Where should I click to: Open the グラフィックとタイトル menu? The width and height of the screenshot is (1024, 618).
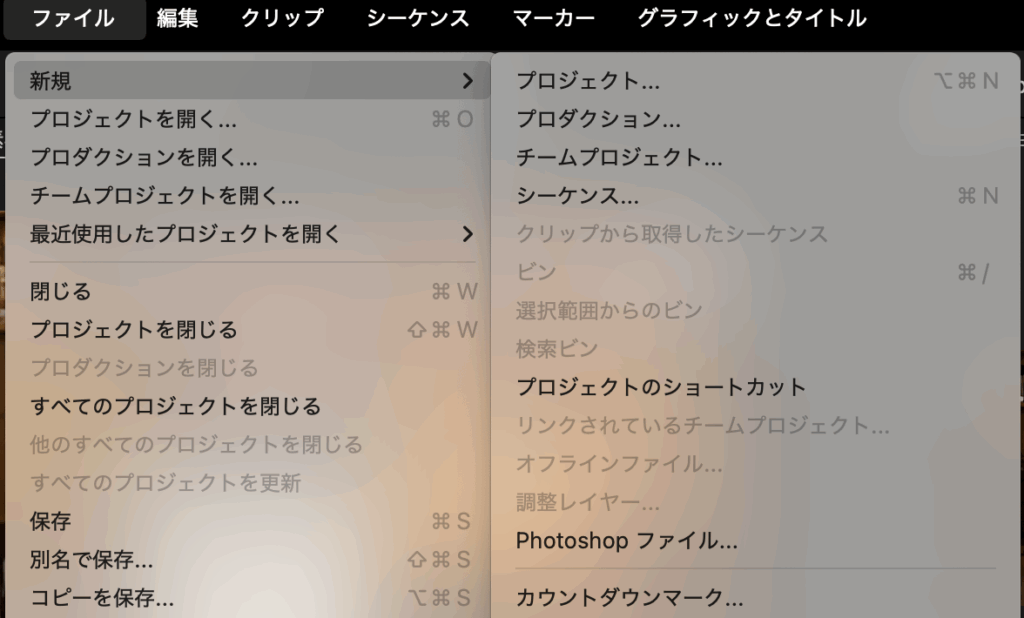pyautogui.click(x=751, y=18)
